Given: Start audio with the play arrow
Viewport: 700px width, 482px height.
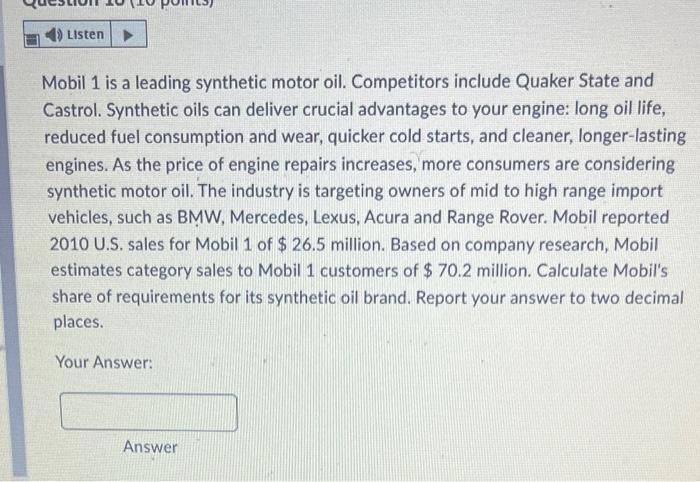Looking at the screenshot, I should 129,35.
